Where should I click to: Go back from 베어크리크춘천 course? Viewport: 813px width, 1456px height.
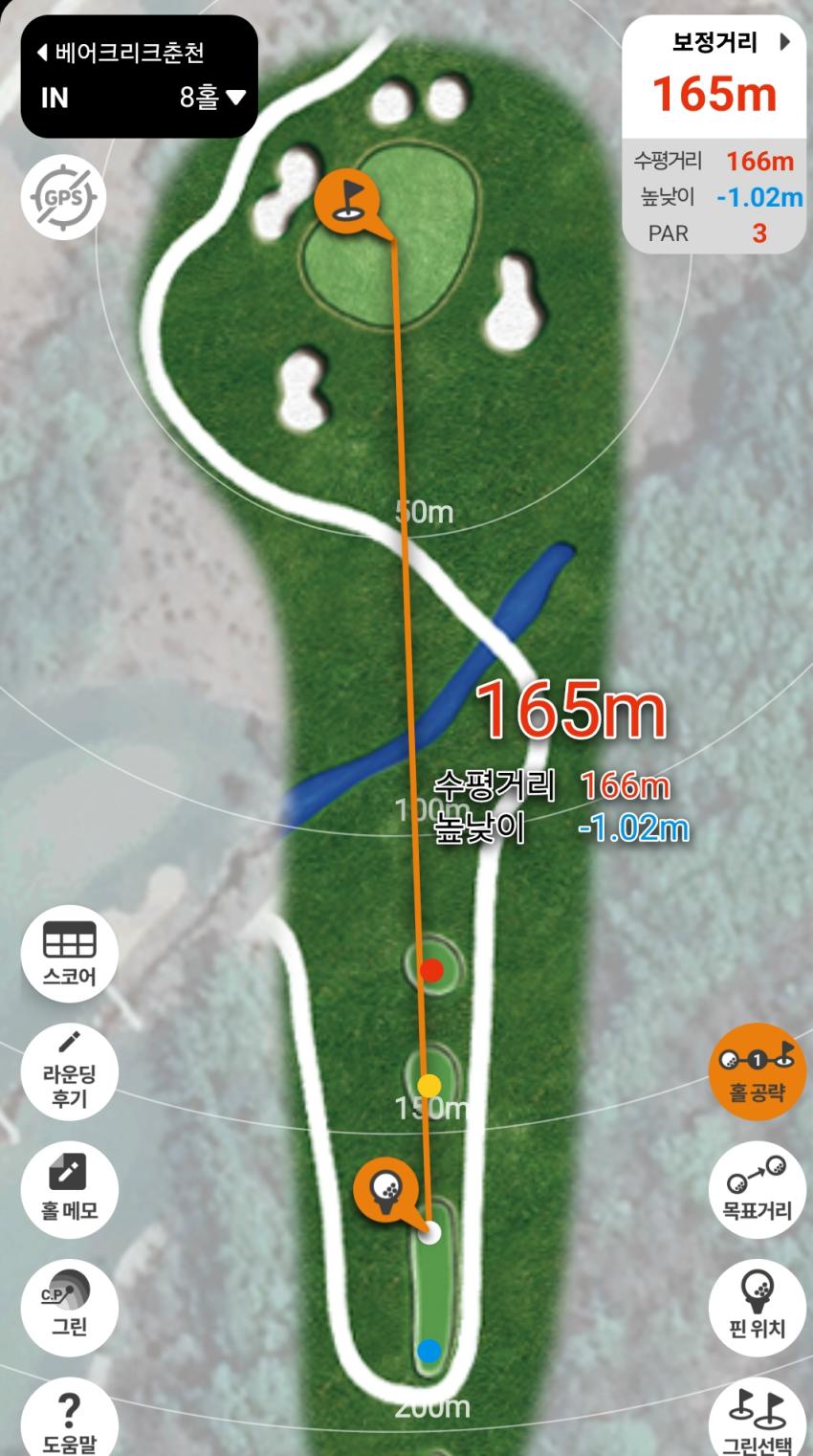tap(42, 53)
